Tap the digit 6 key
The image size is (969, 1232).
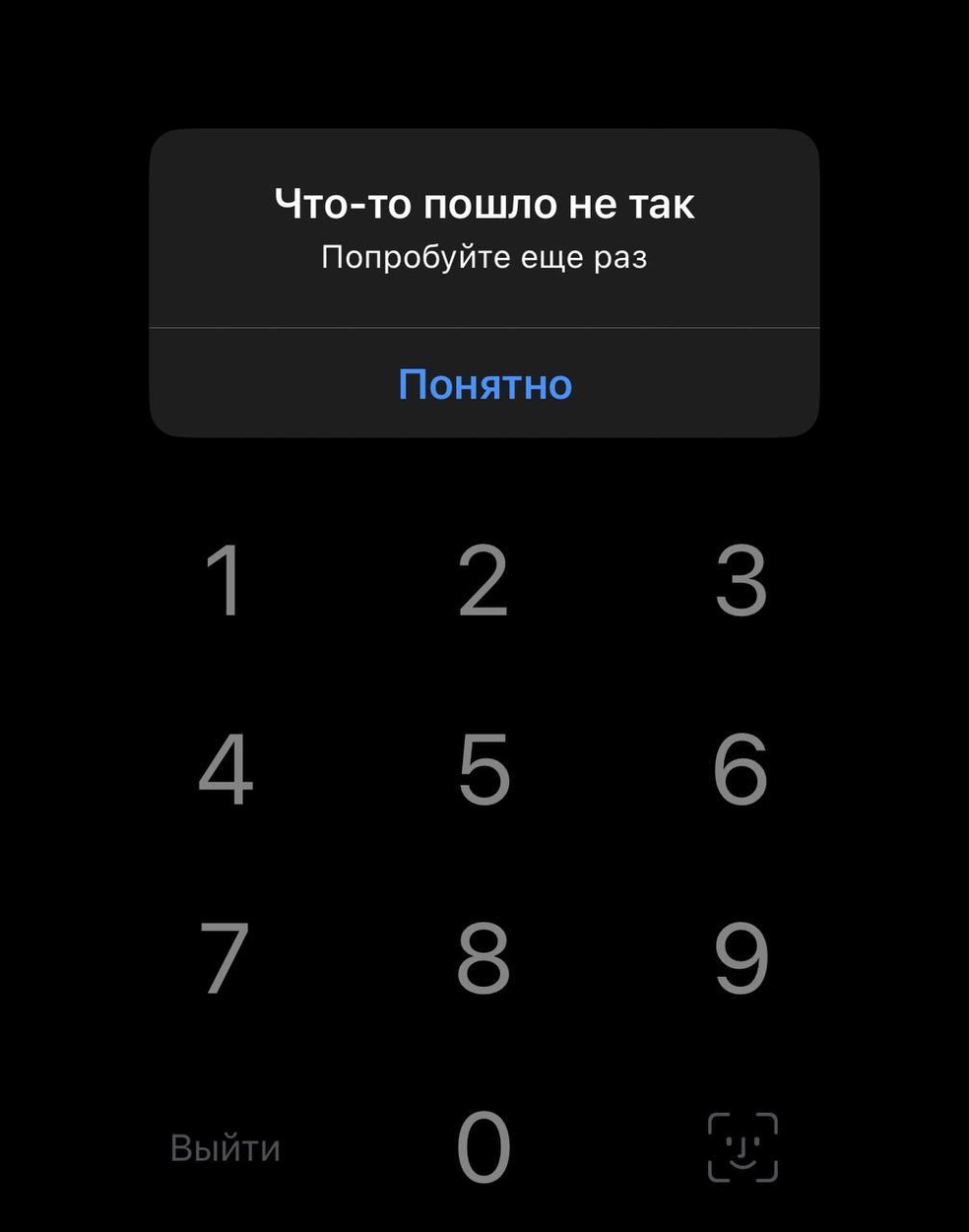click(x=741, y=769)
